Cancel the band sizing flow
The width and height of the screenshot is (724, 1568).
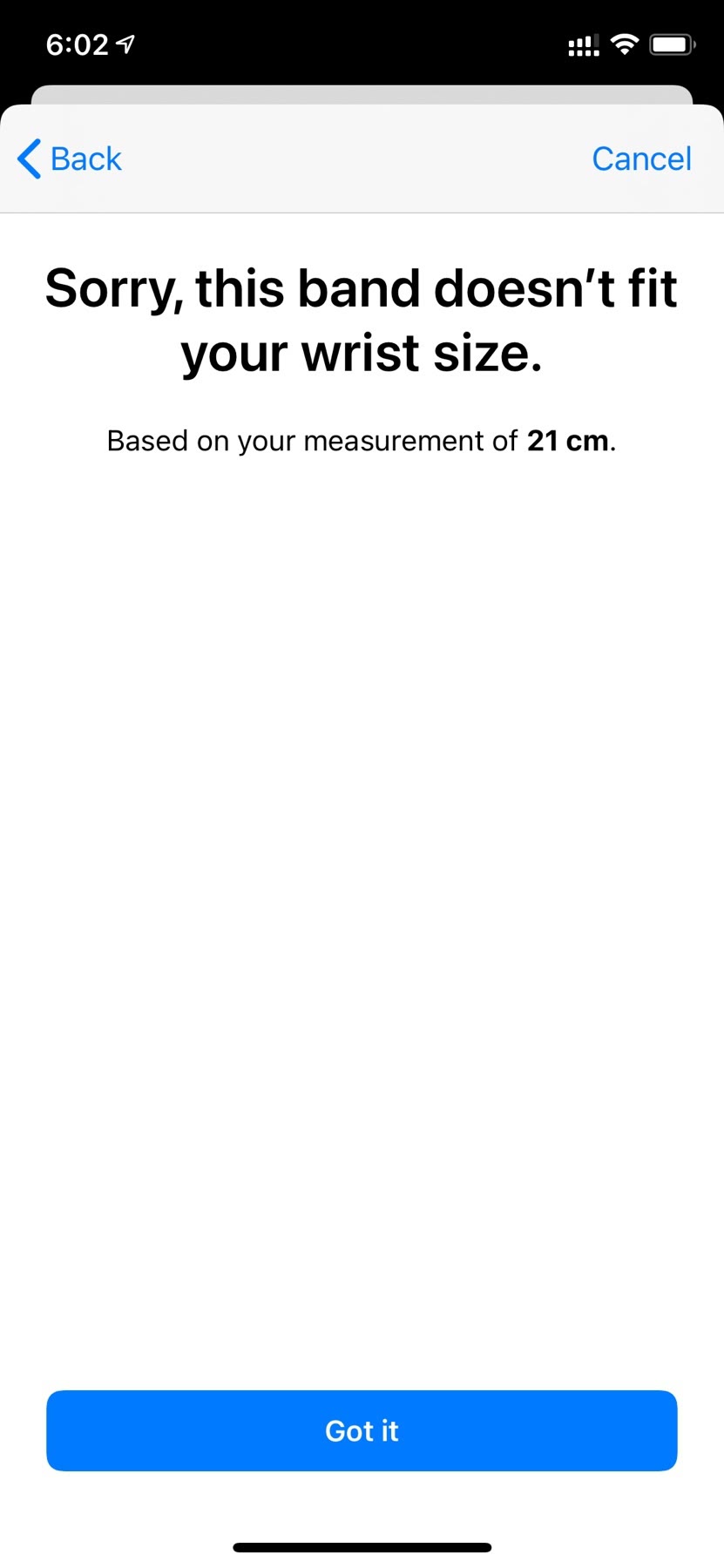tap(641, 159)
